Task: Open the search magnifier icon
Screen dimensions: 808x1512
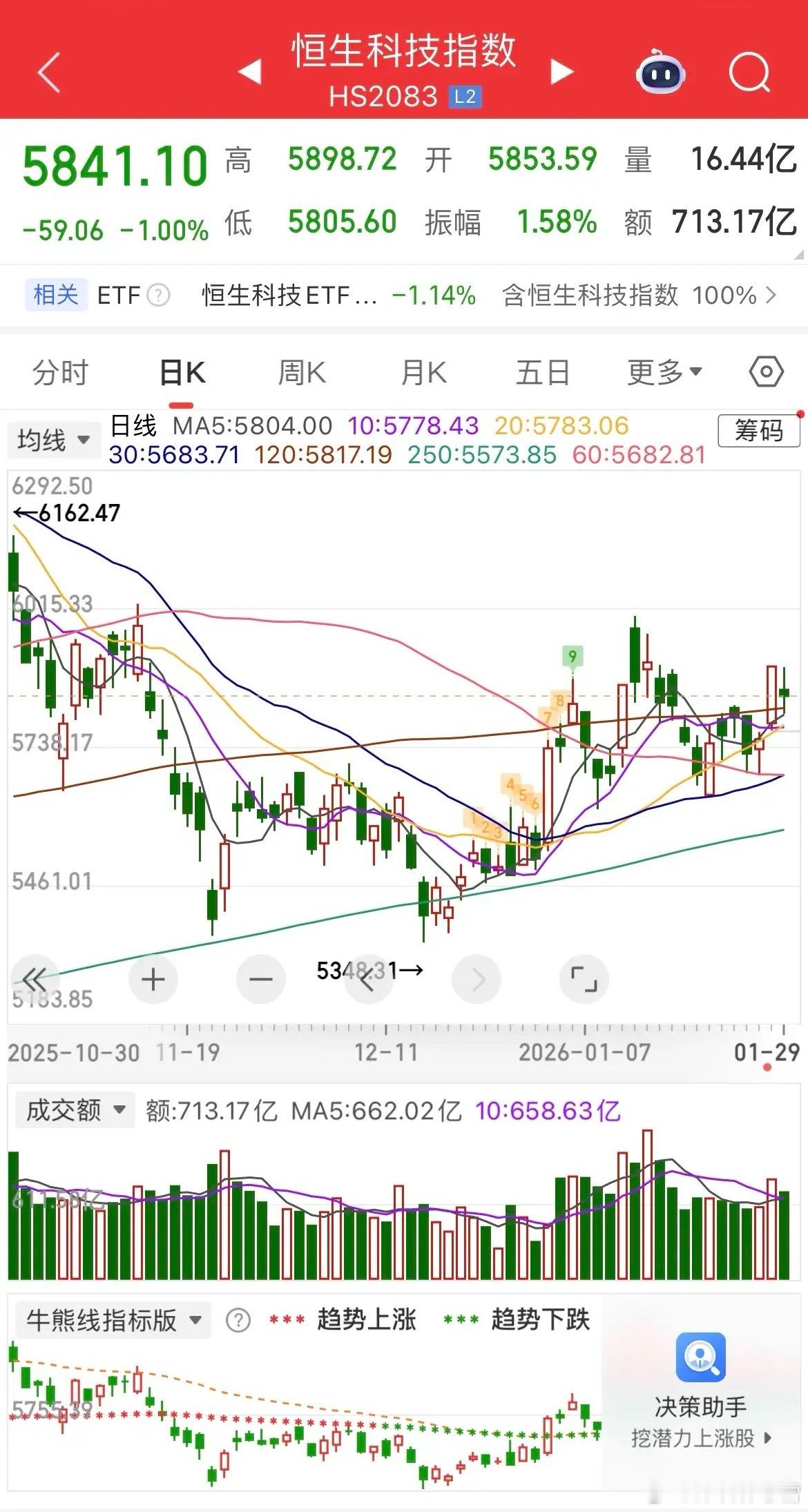Action: [750, 71]
